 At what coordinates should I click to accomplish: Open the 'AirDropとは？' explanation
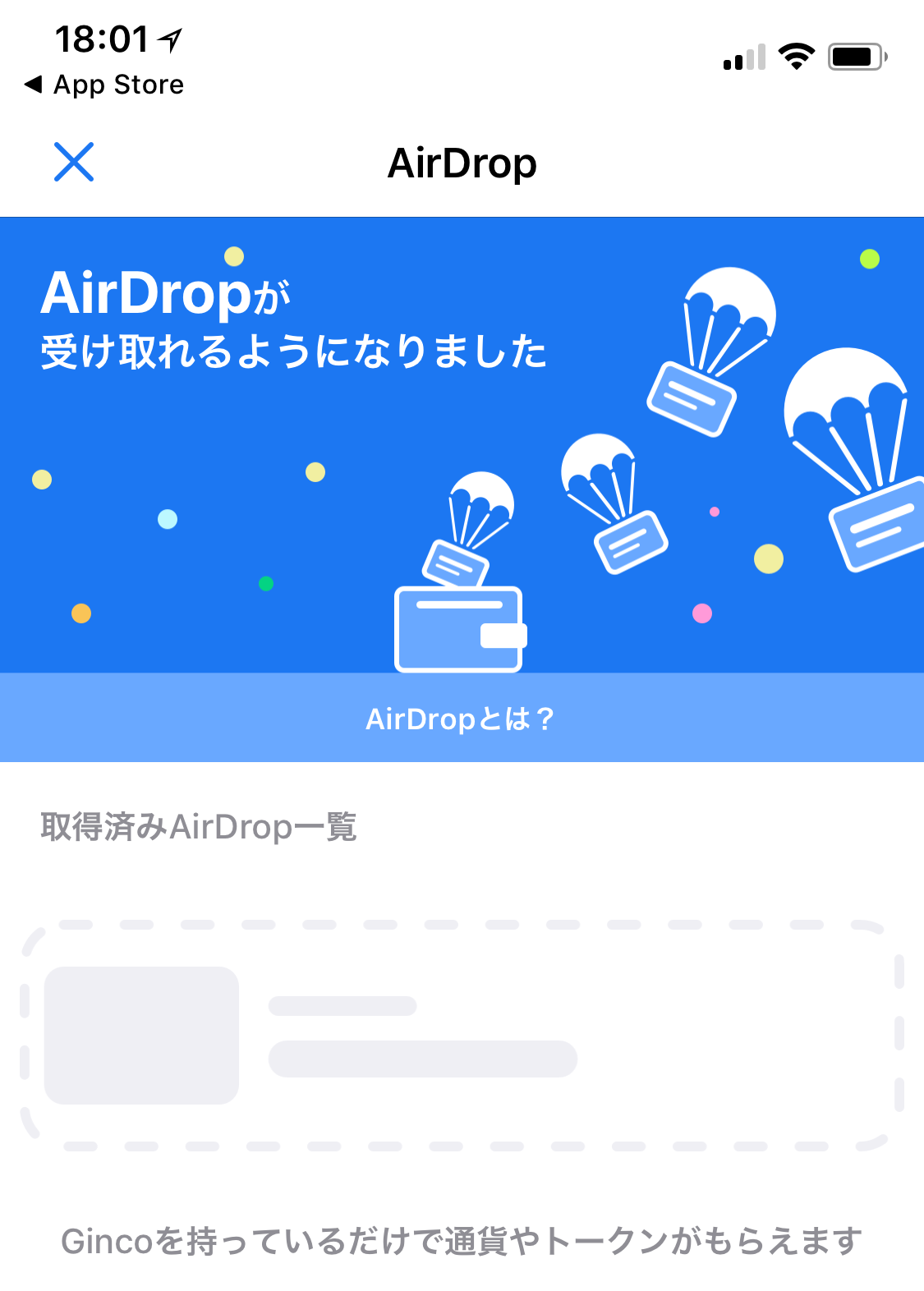[x=462, y=719]
